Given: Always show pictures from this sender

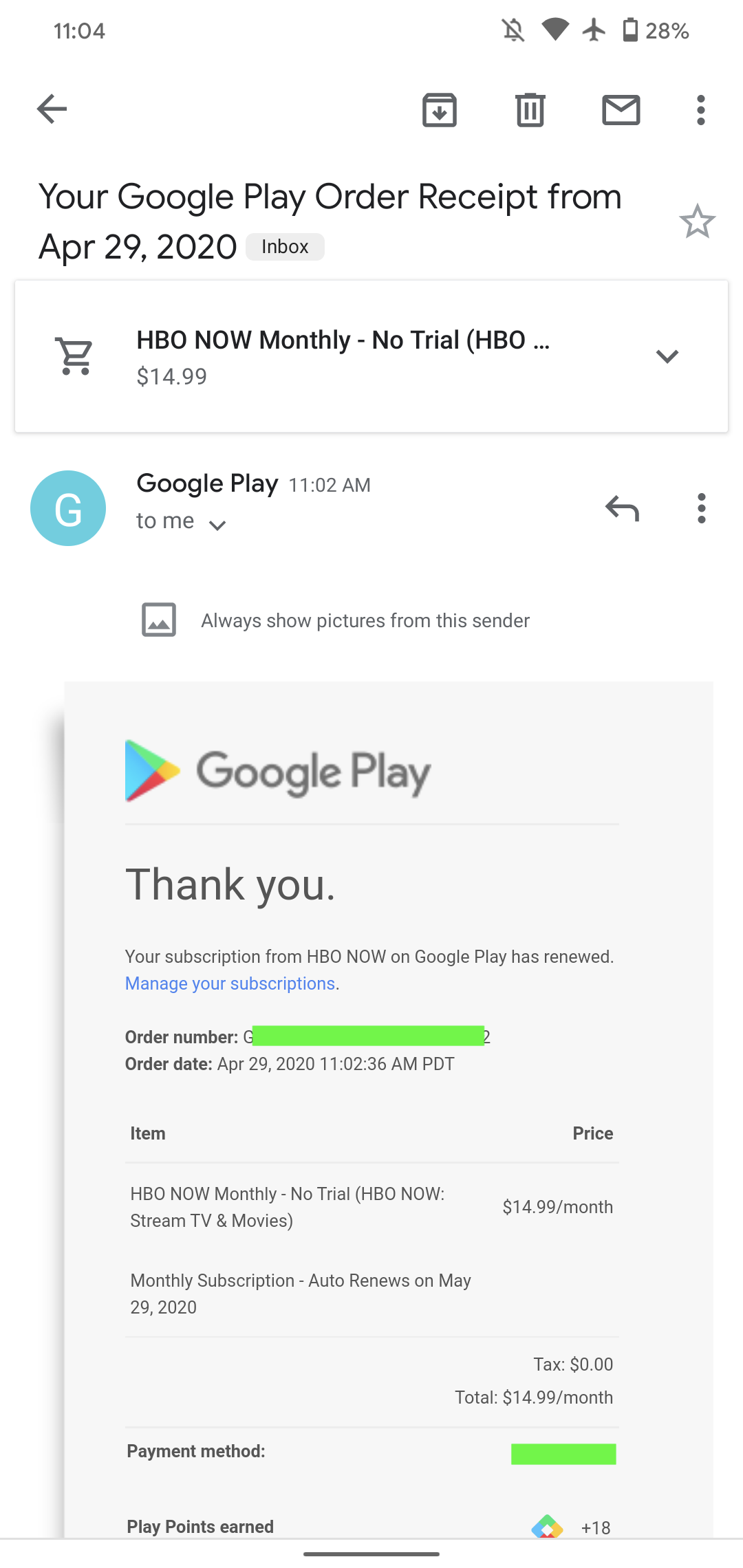Looking at the screenshot, I should click(x=365, y=620).
